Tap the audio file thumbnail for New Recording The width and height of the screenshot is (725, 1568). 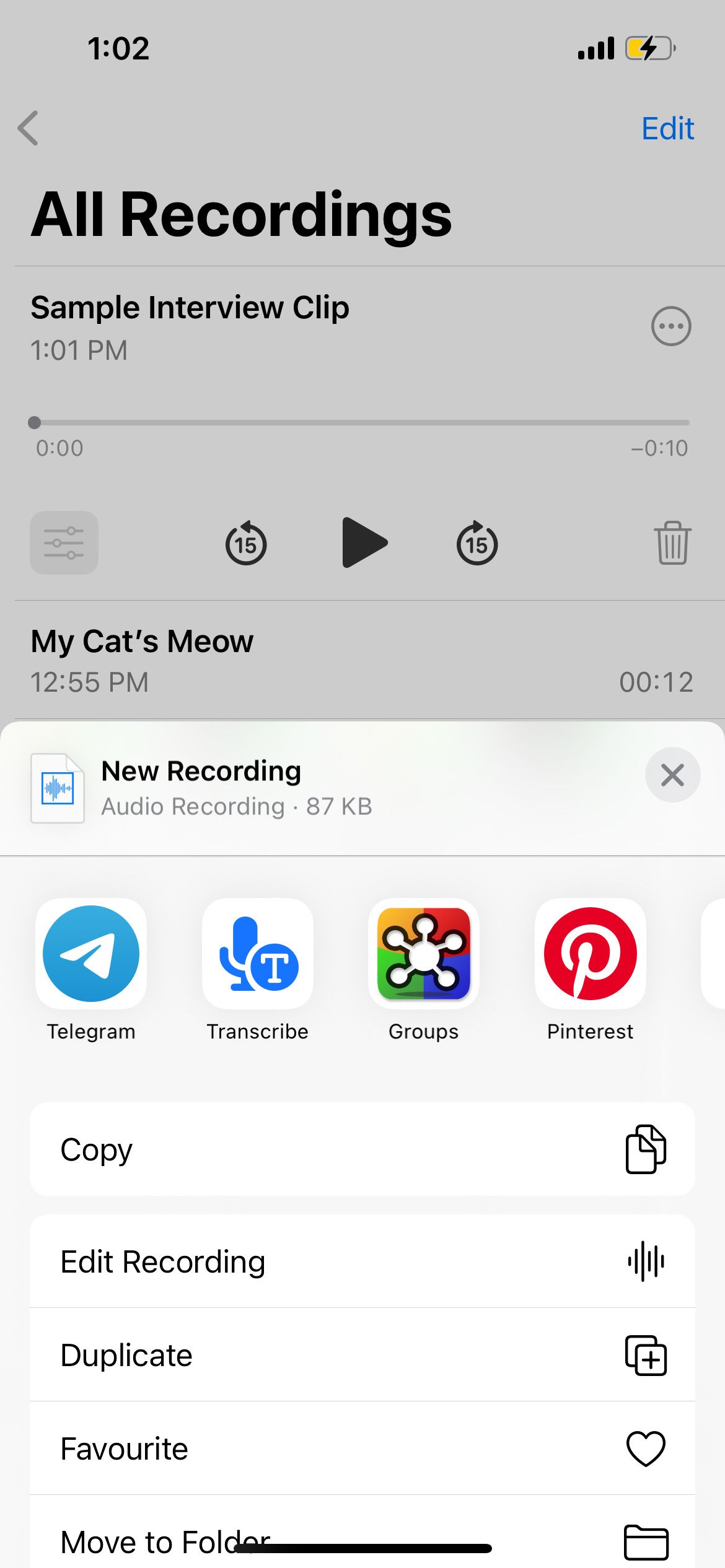pos(58,788)
